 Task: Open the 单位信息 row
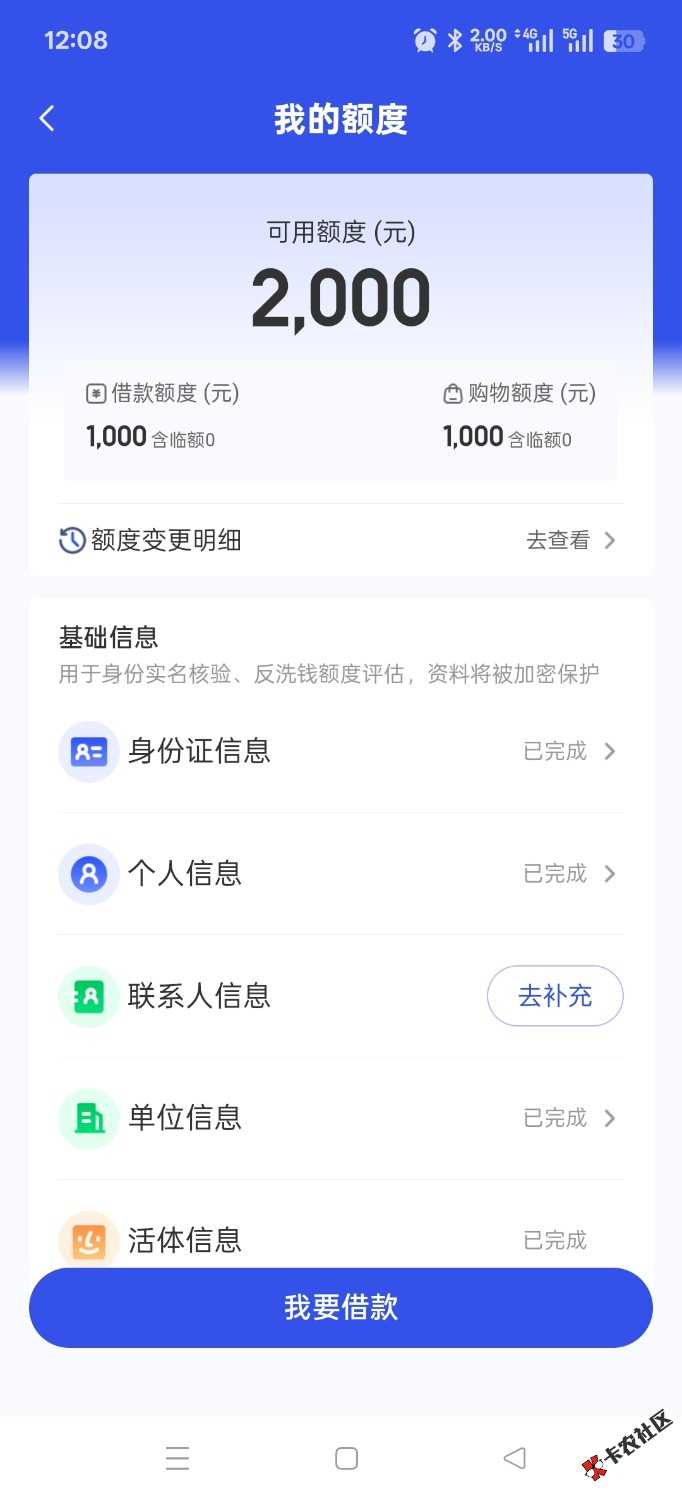tap(340, 1118)
